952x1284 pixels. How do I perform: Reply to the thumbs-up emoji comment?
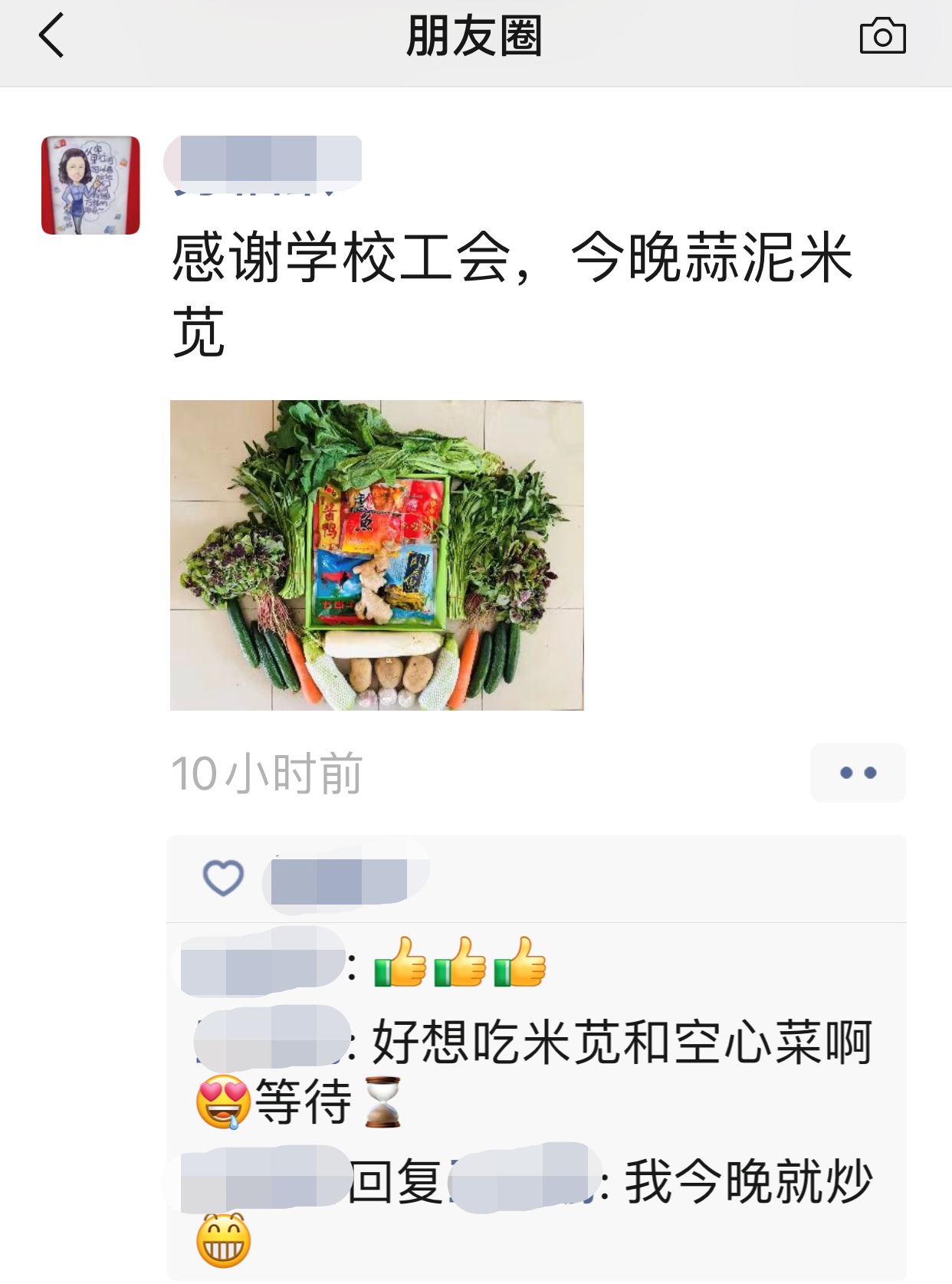pyautogui.click(x=460, y=963)
